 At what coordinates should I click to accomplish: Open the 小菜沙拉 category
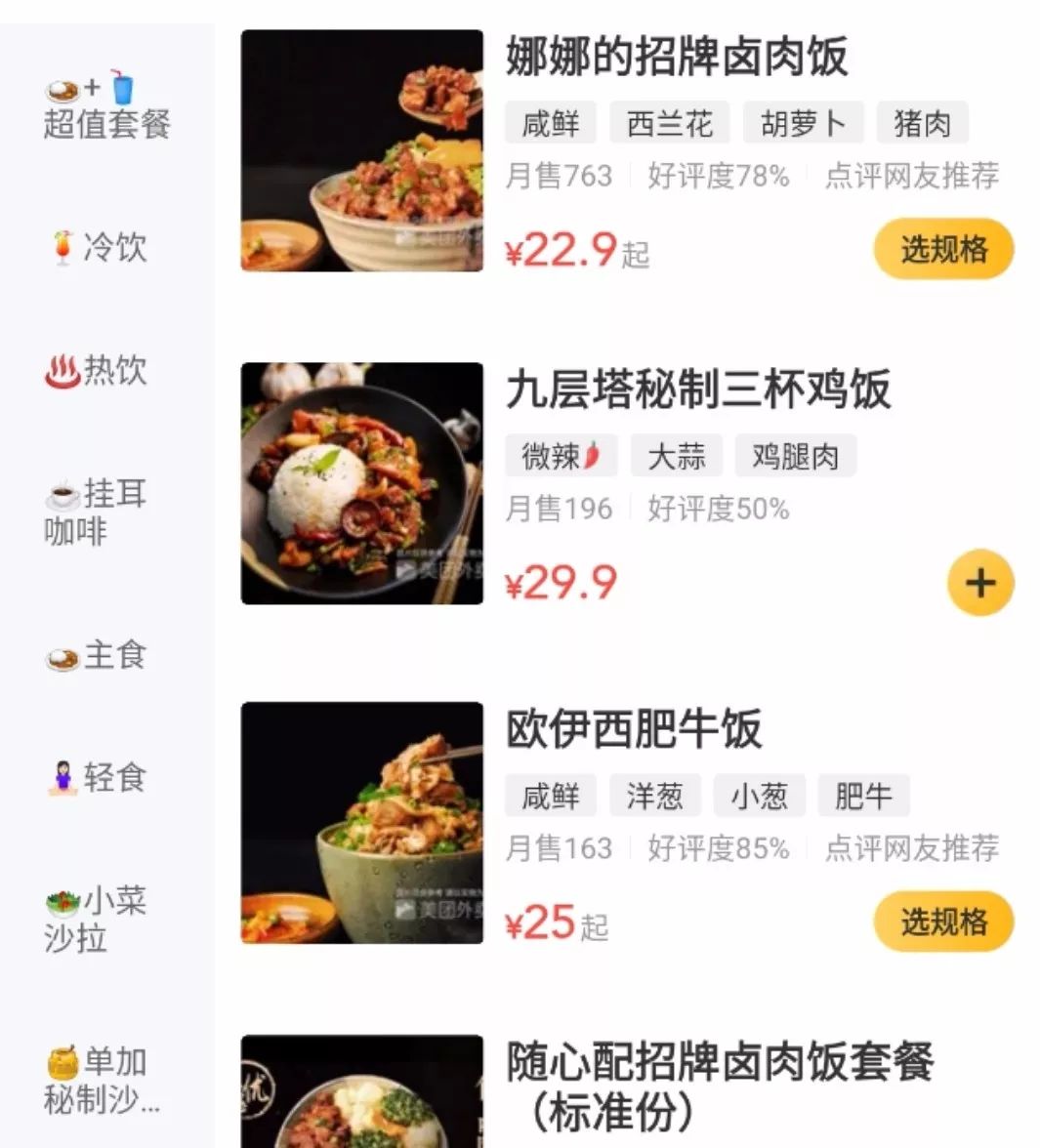pos(98,920)
